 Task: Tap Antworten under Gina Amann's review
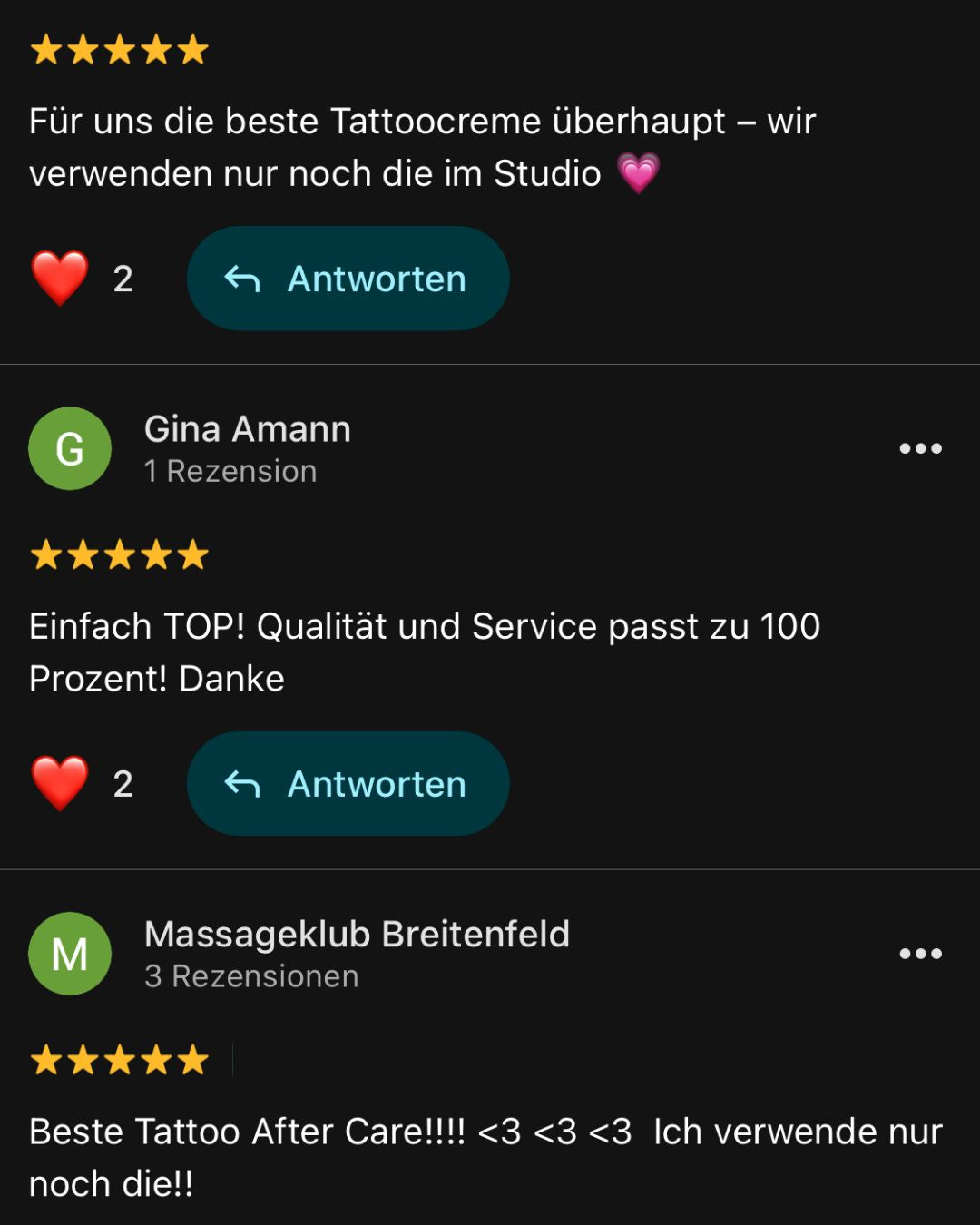click(348, 784)
